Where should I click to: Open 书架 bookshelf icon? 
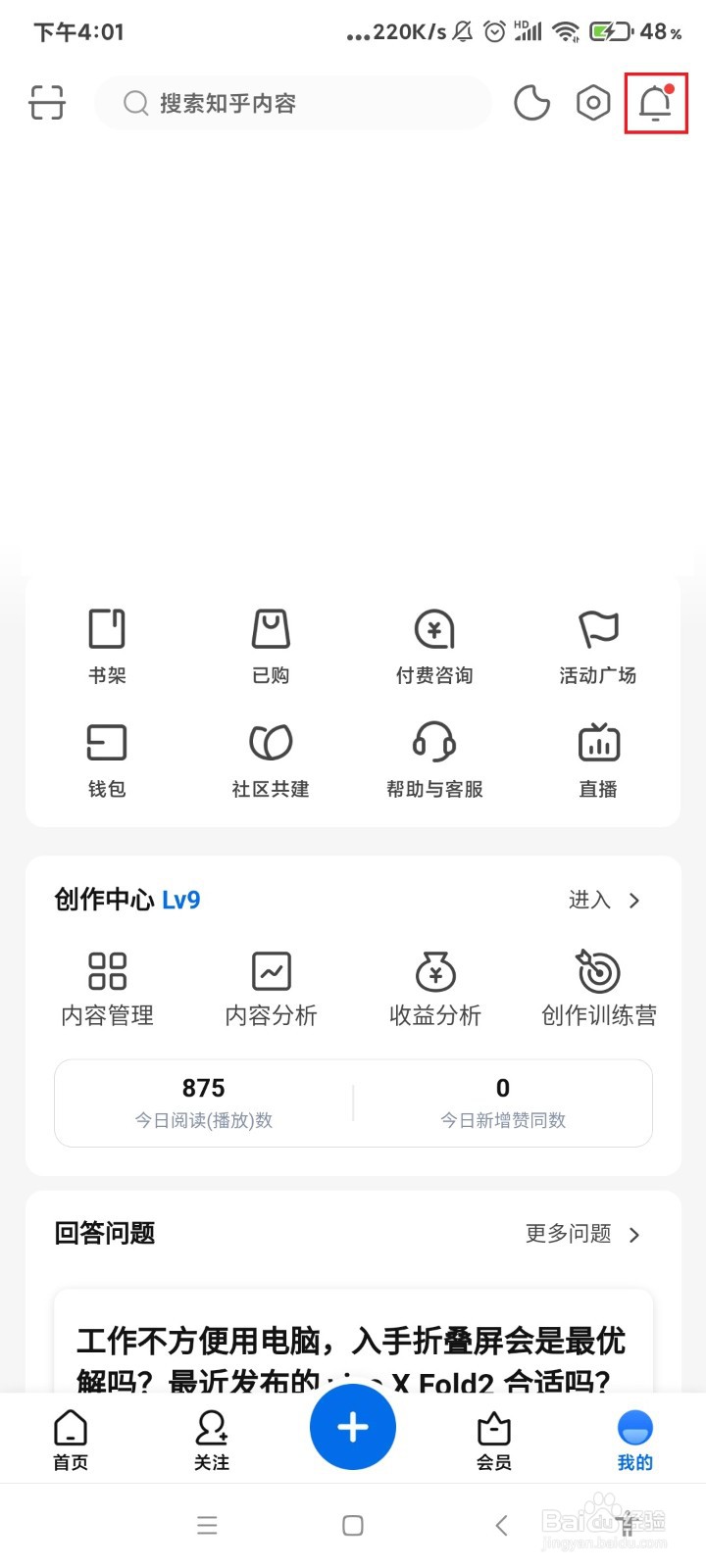click(x=106, y=642)
